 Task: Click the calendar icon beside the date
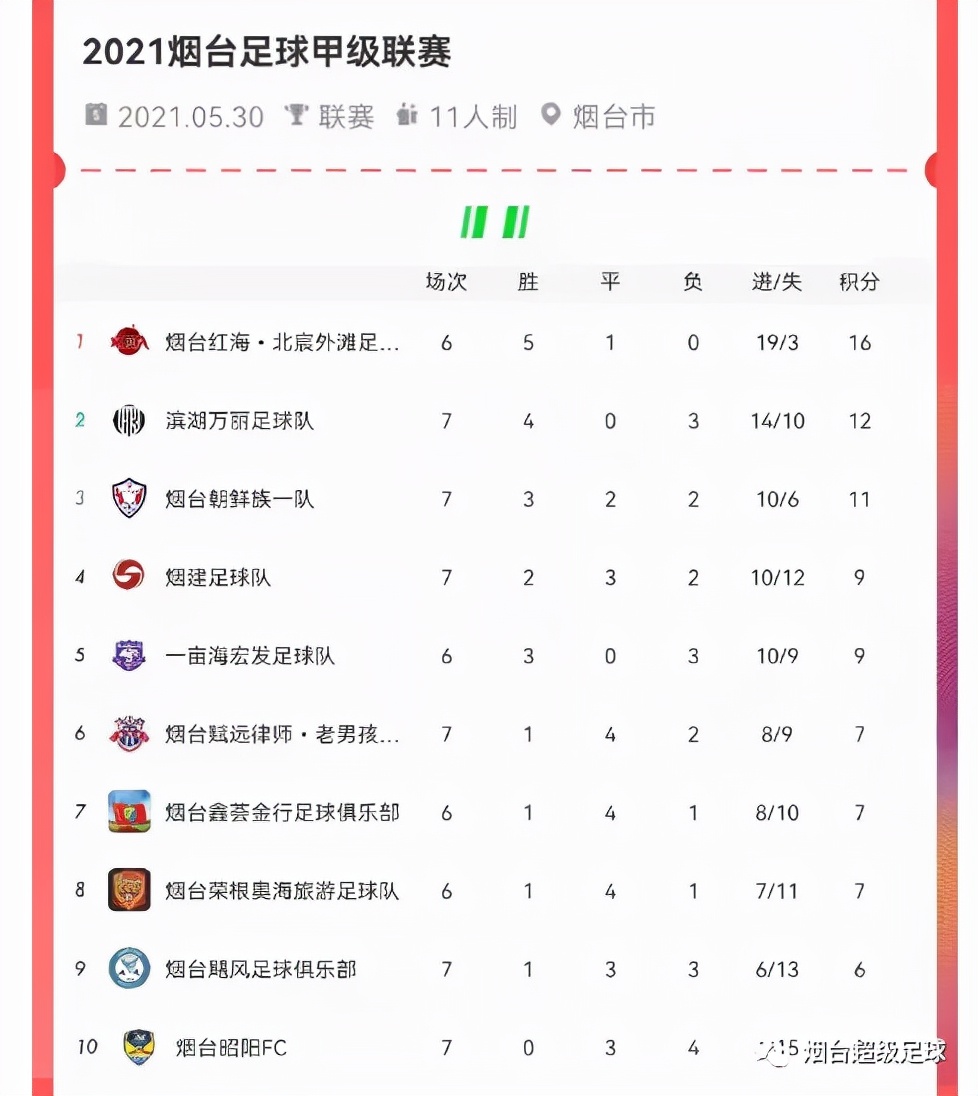(96, 117)
